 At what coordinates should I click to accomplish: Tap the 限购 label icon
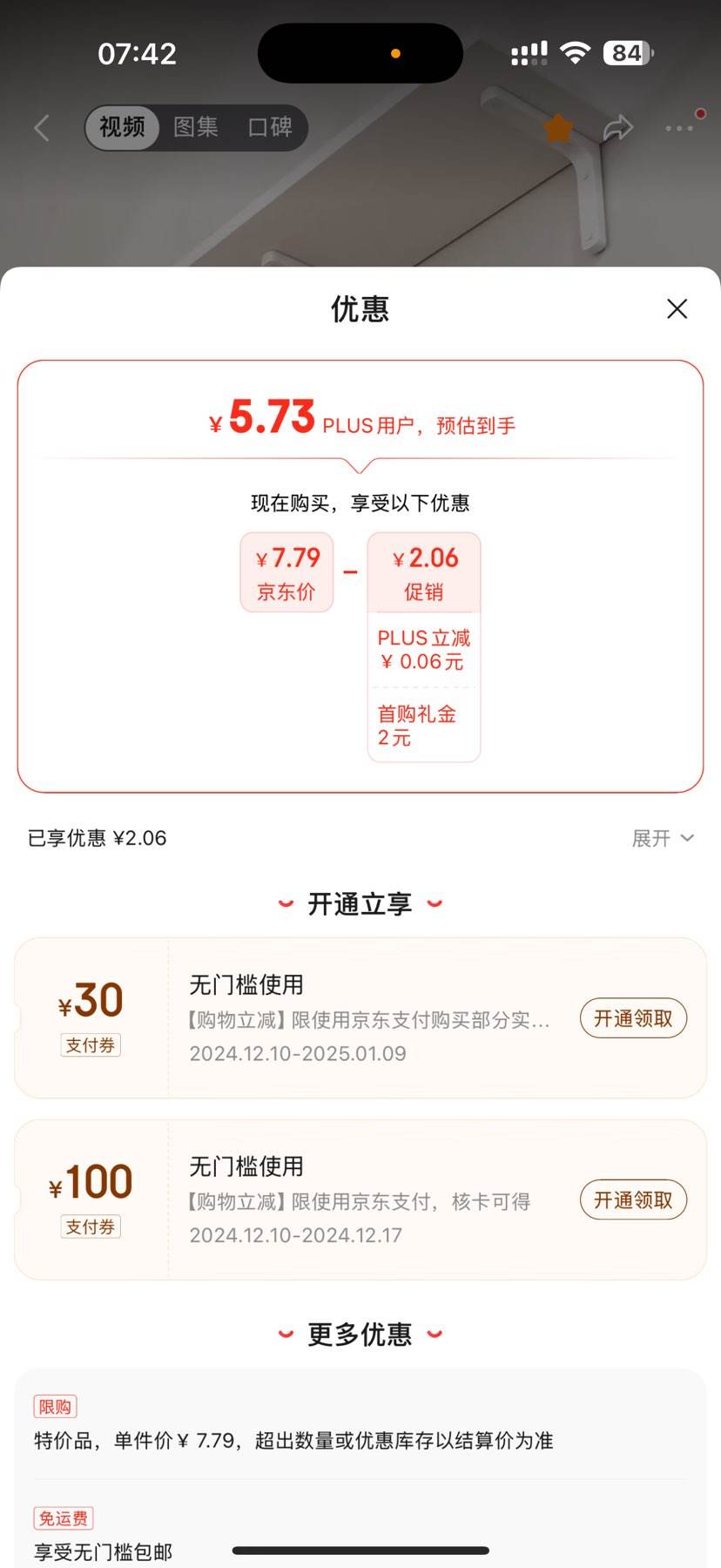click(x=55, y=1405)
